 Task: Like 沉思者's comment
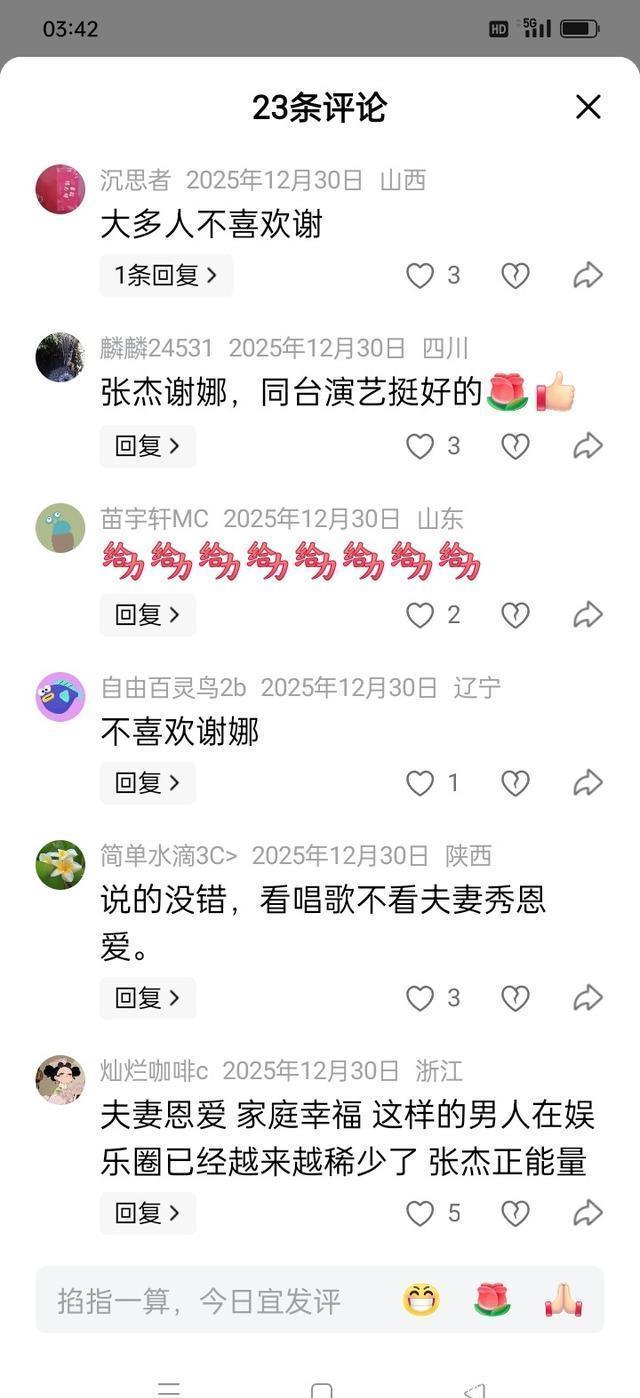(x=420, y=276)
